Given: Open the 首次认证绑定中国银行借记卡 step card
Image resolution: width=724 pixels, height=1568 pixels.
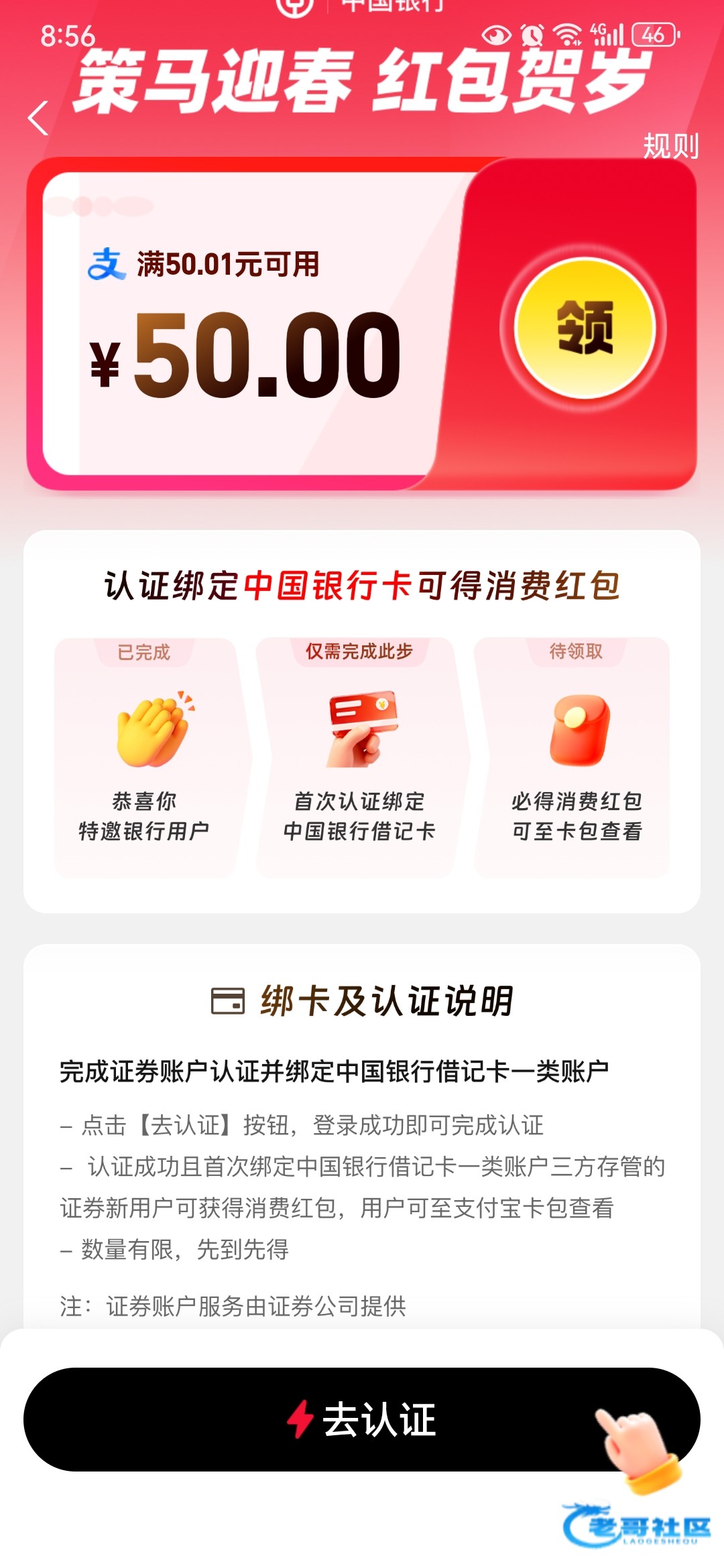Looking at the screenshot, I should (359, 757).
